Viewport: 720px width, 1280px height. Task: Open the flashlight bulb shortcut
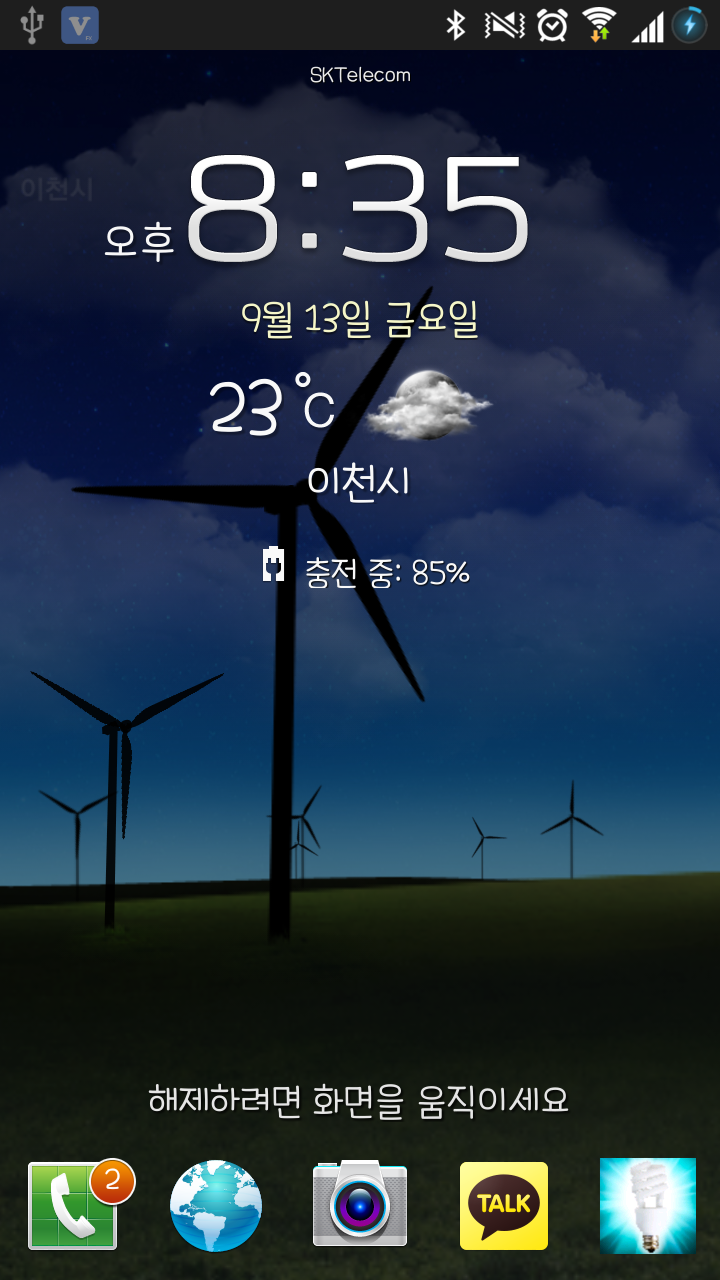(x=647, y=1205)
